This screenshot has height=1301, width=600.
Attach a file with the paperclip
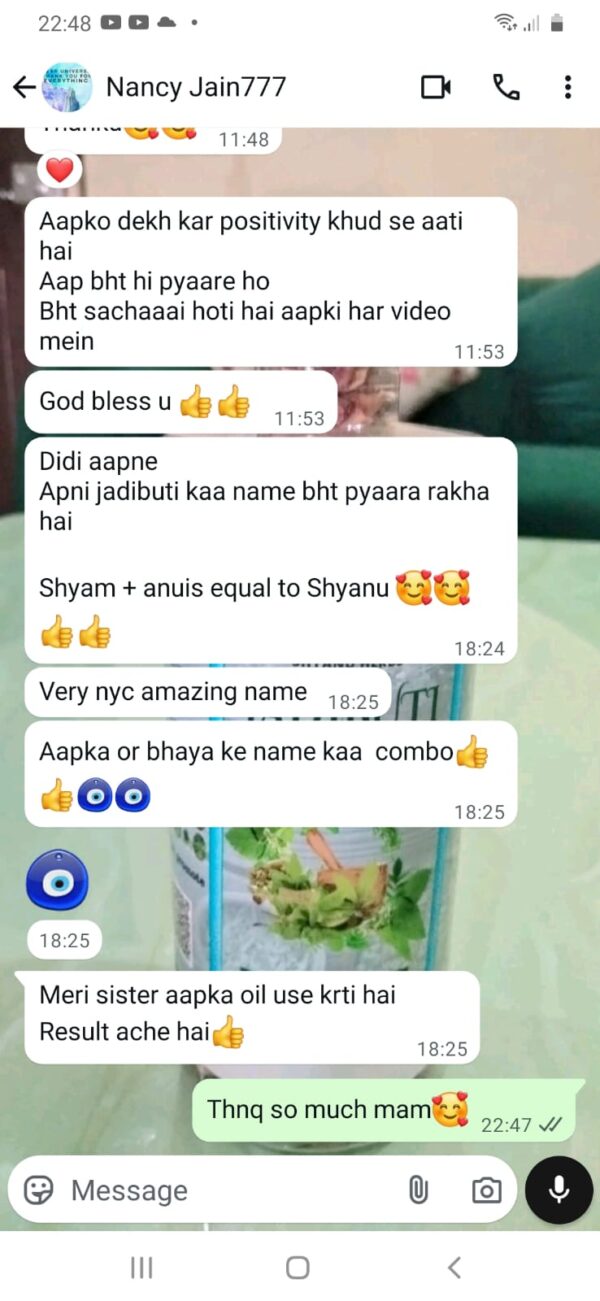418,1190
